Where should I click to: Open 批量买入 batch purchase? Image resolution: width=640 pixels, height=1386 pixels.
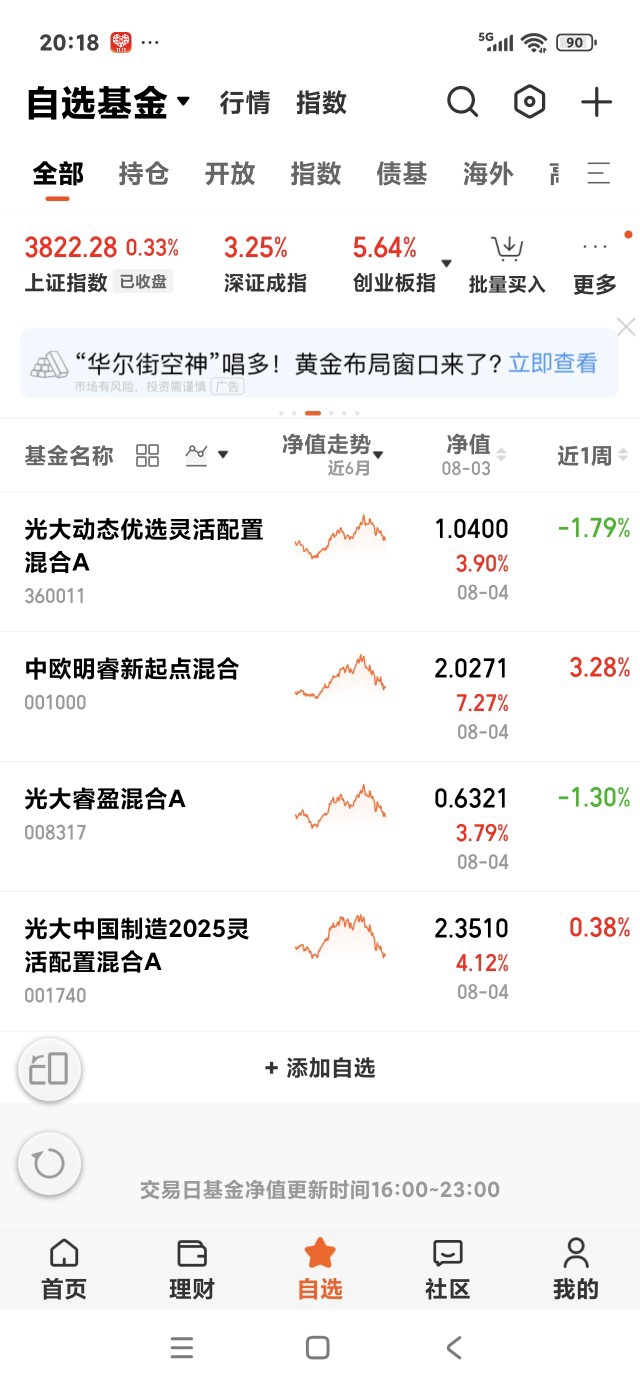[507, 265]
